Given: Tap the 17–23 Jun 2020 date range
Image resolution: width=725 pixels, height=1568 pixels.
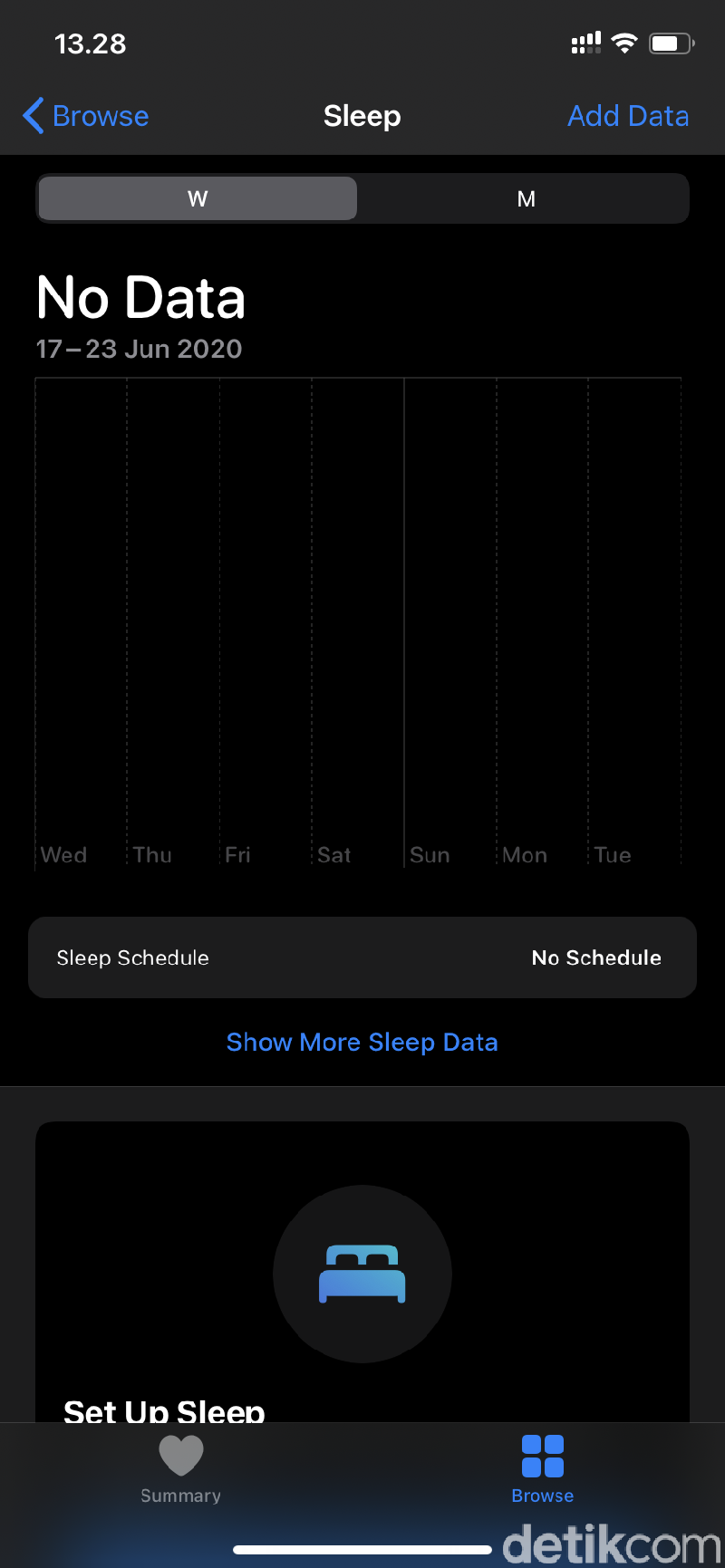Looking at the screenshot, I should coord(139,349).
